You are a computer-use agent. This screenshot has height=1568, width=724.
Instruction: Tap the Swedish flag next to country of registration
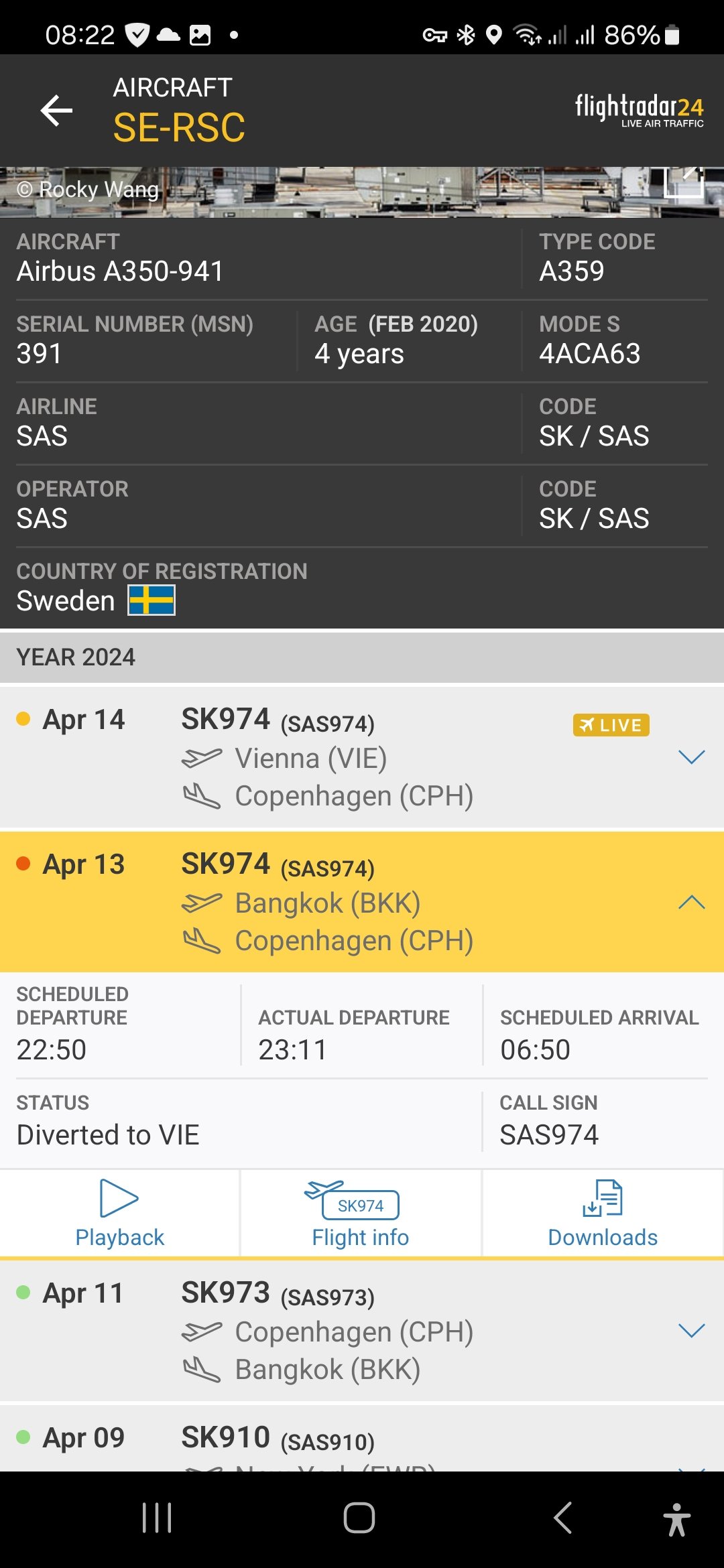click(x=151, y=601)
